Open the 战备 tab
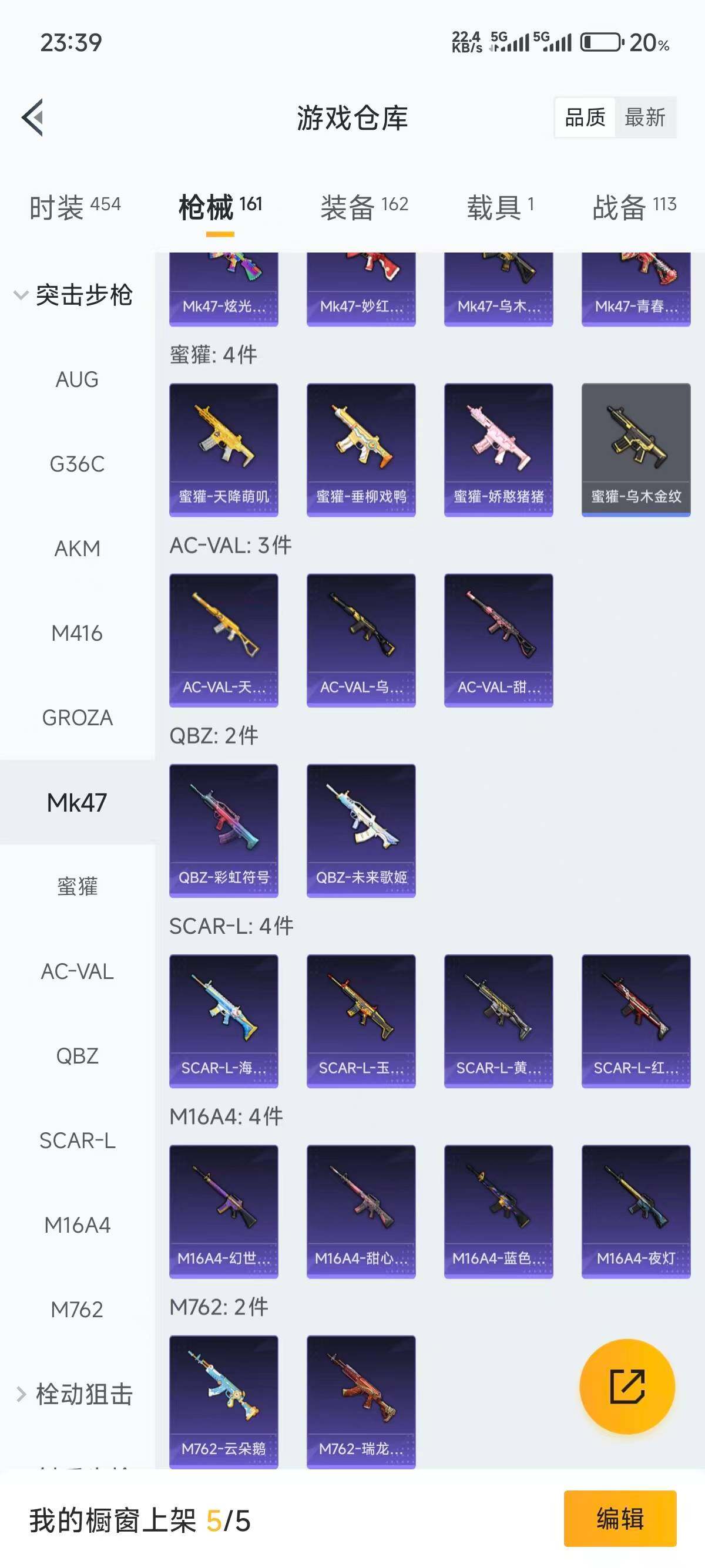This screenshot has height=1568, width=705. click(x=634, y=207)
